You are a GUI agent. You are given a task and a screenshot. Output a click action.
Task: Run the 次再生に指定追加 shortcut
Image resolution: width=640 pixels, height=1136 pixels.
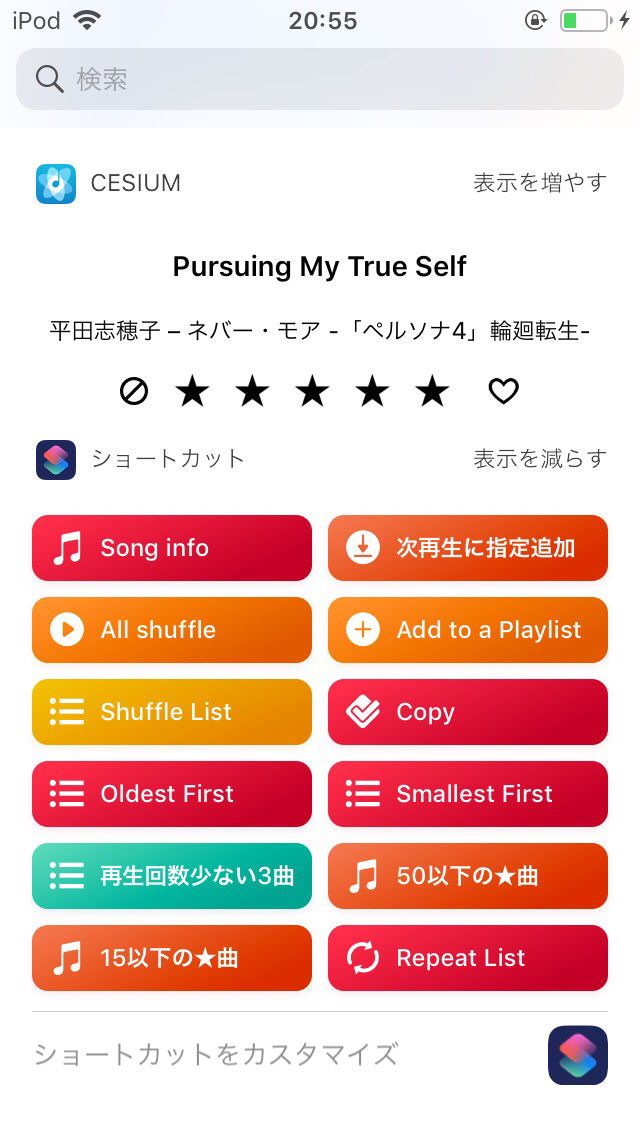[467, 548]
